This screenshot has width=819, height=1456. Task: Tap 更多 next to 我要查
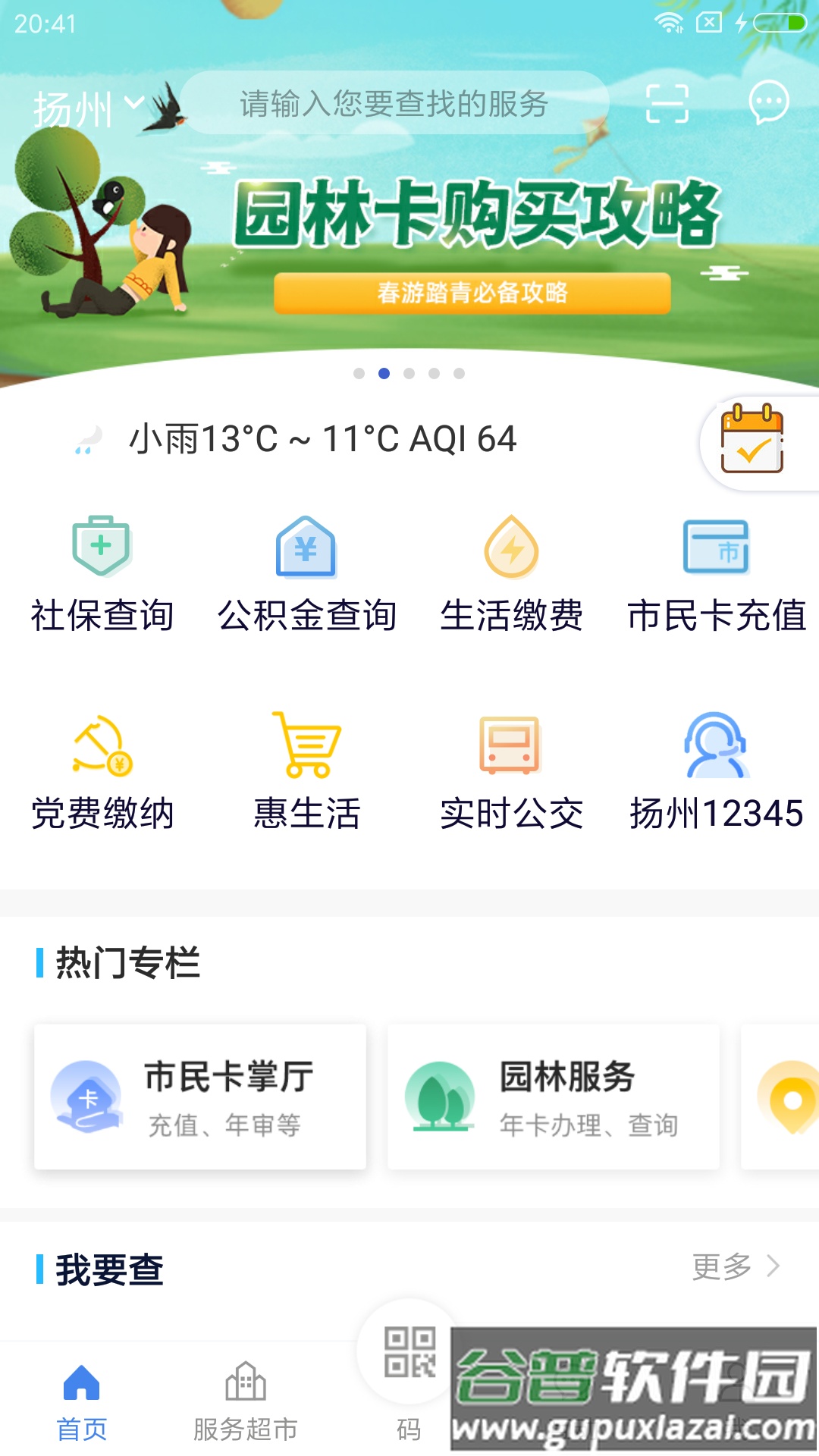734,1266
